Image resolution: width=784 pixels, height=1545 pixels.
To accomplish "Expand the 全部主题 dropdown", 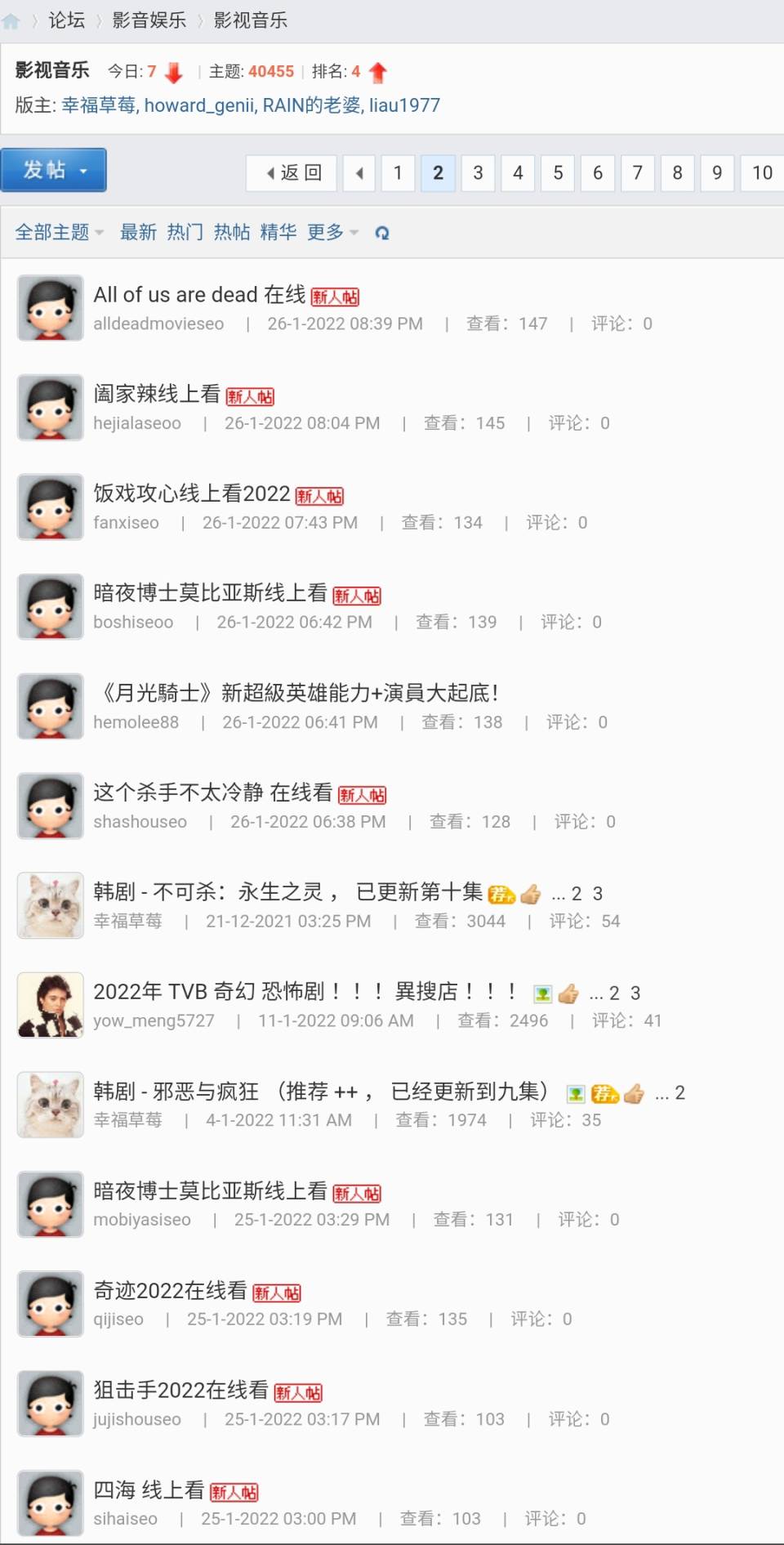I will coord(59,233).
